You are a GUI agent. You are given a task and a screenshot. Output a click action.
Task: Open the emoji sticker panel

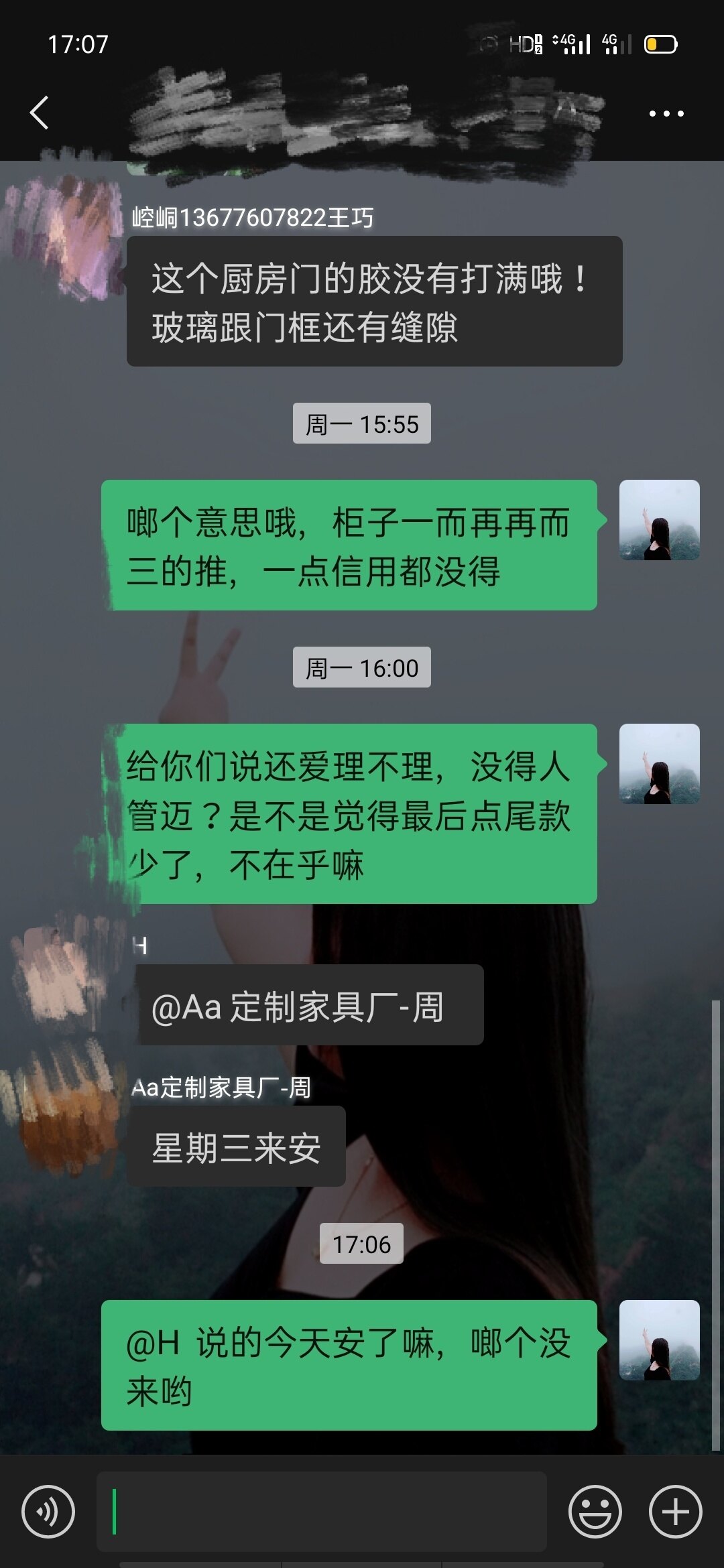pyautogui.click(x=595, y=1511)
